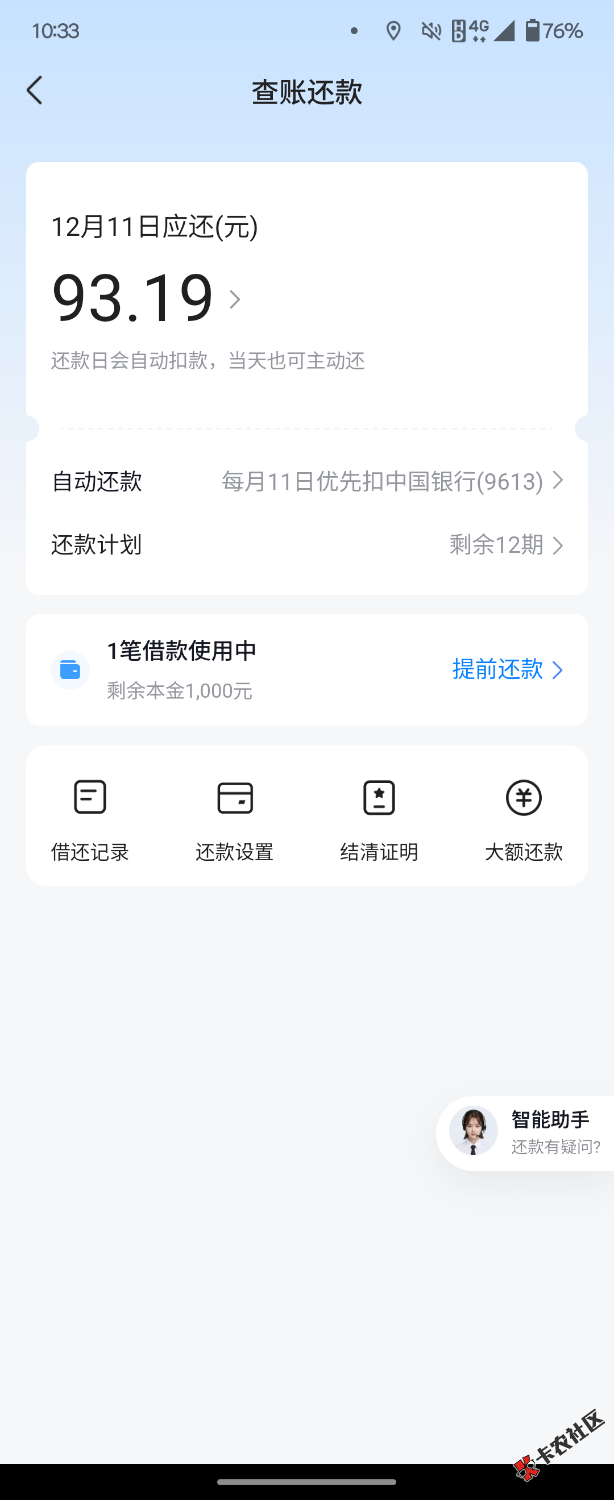Screen dimensions: 614x1500
Task: Open the 93.19 amount due details
Action: coord(146,299)
